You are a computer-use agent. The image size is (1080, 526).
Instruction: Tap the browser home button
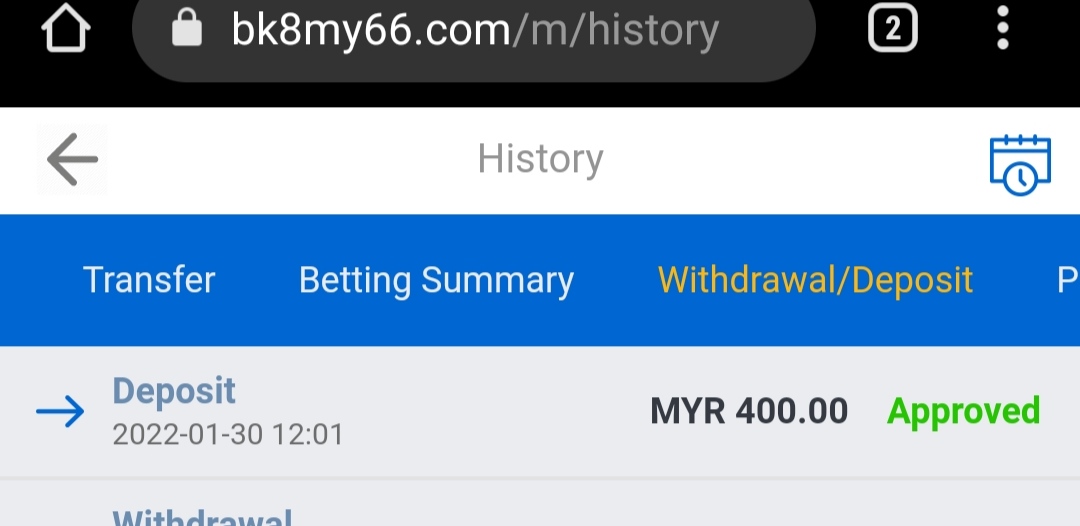point(66,30)
